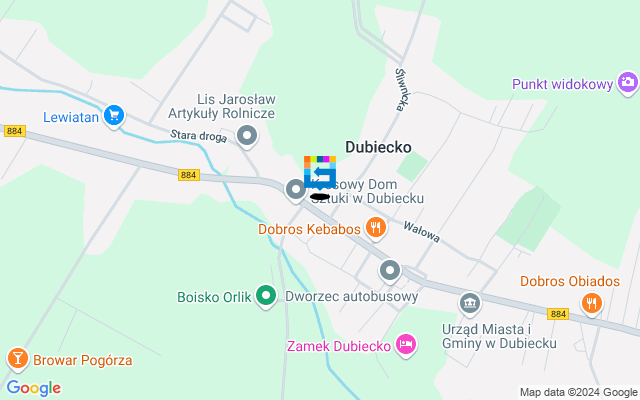Select Lis Jarosław Artykuły Rolnicze pin
This screenshot has width=640, height=400.
248,135
